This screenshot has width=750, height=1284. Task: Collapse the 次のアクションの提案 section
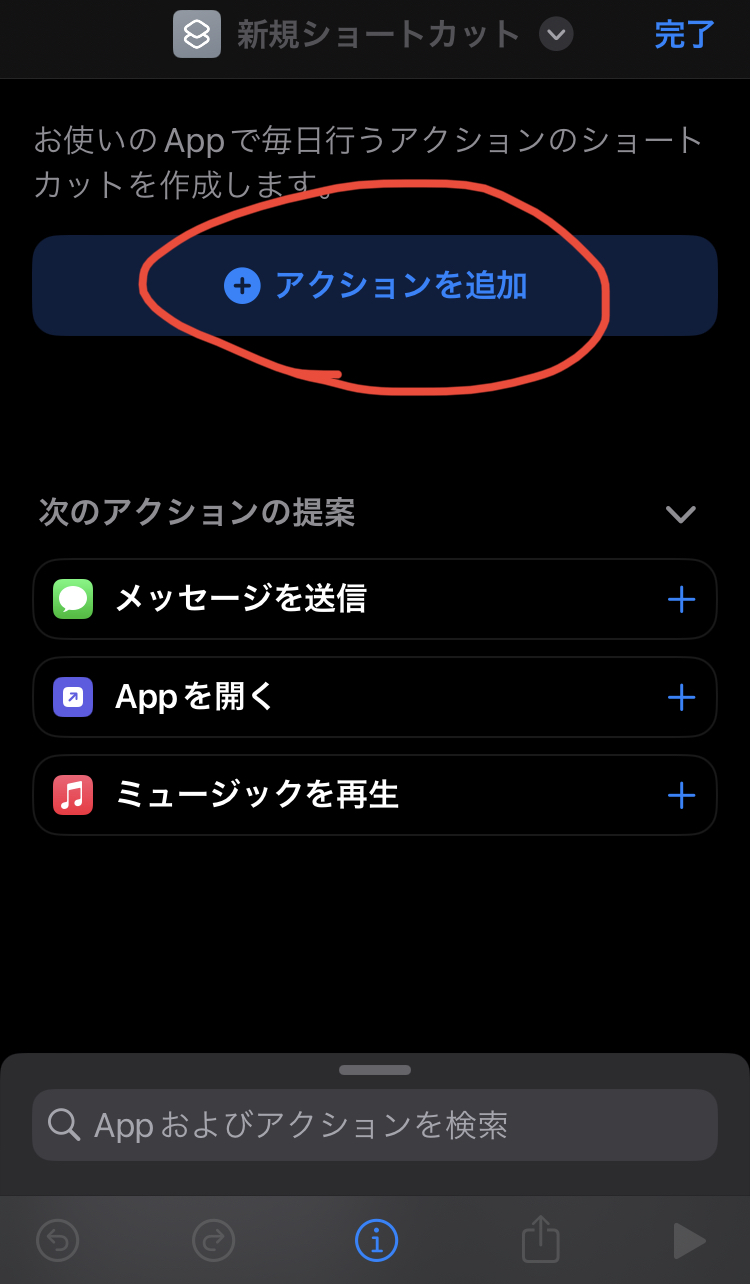coord(680,514)
